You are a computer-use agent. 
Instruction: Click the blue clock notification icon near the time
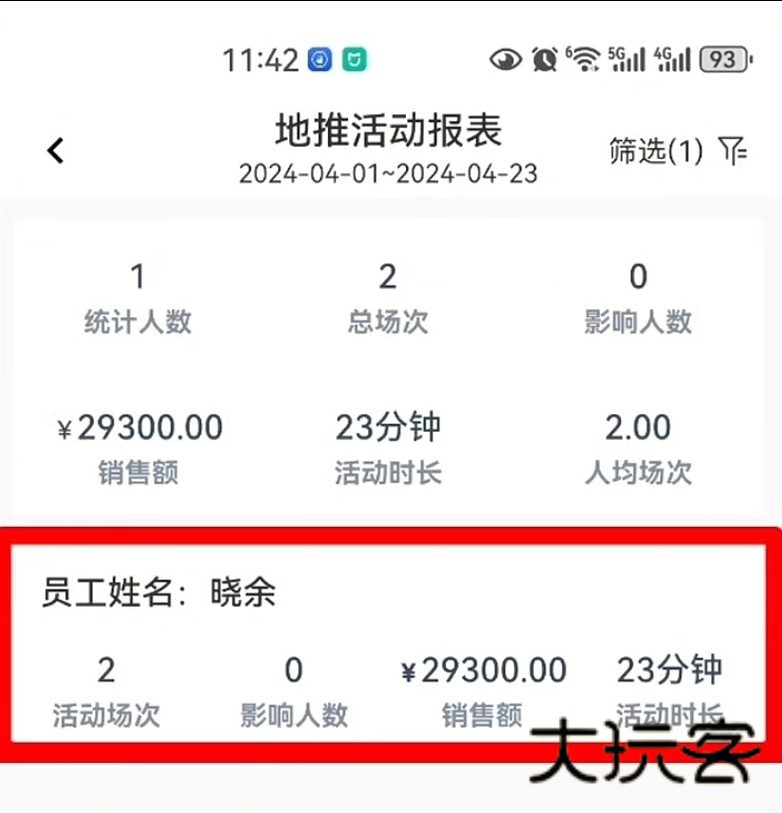click(x=318, y=61)
